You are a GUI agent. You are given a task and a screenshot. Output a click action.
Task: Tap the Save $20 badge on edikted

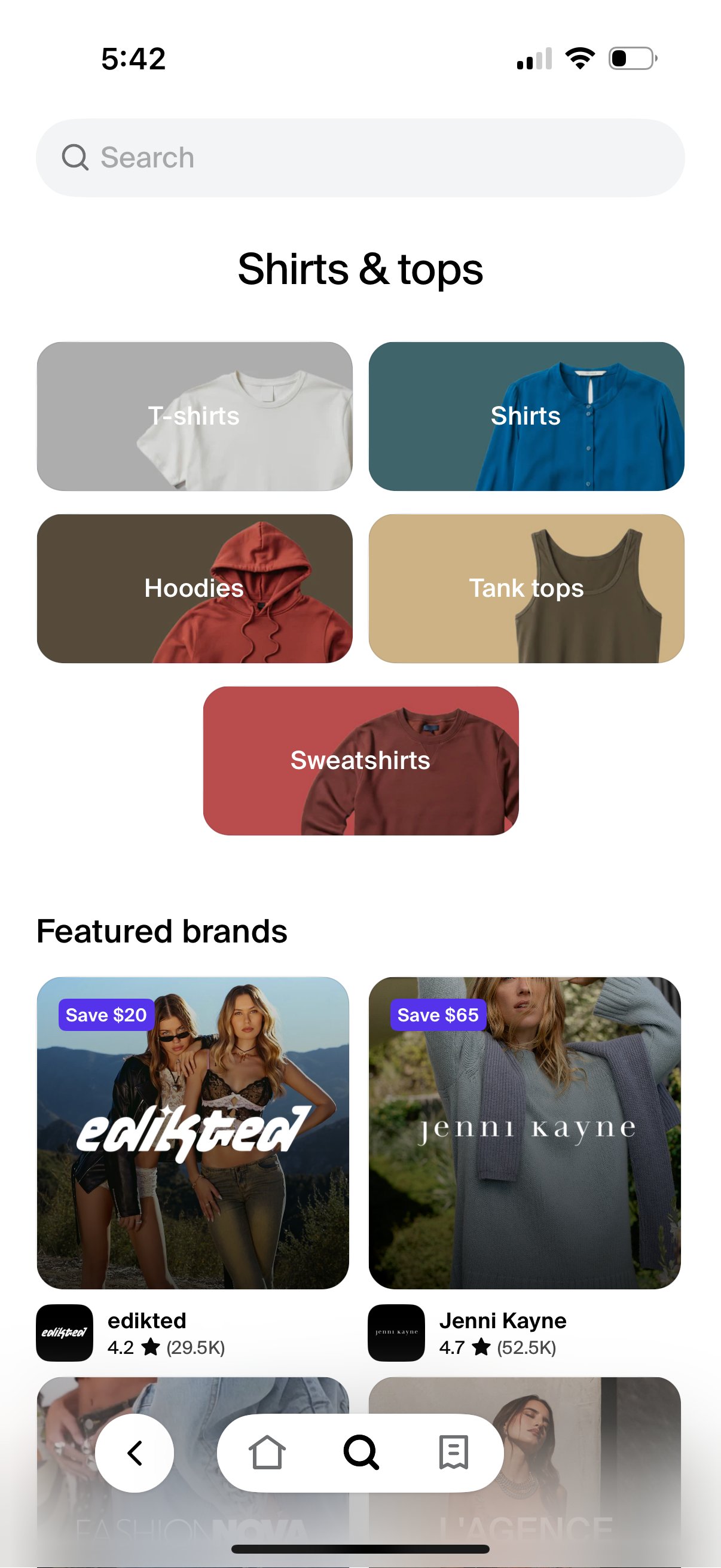click(106, 1015)
